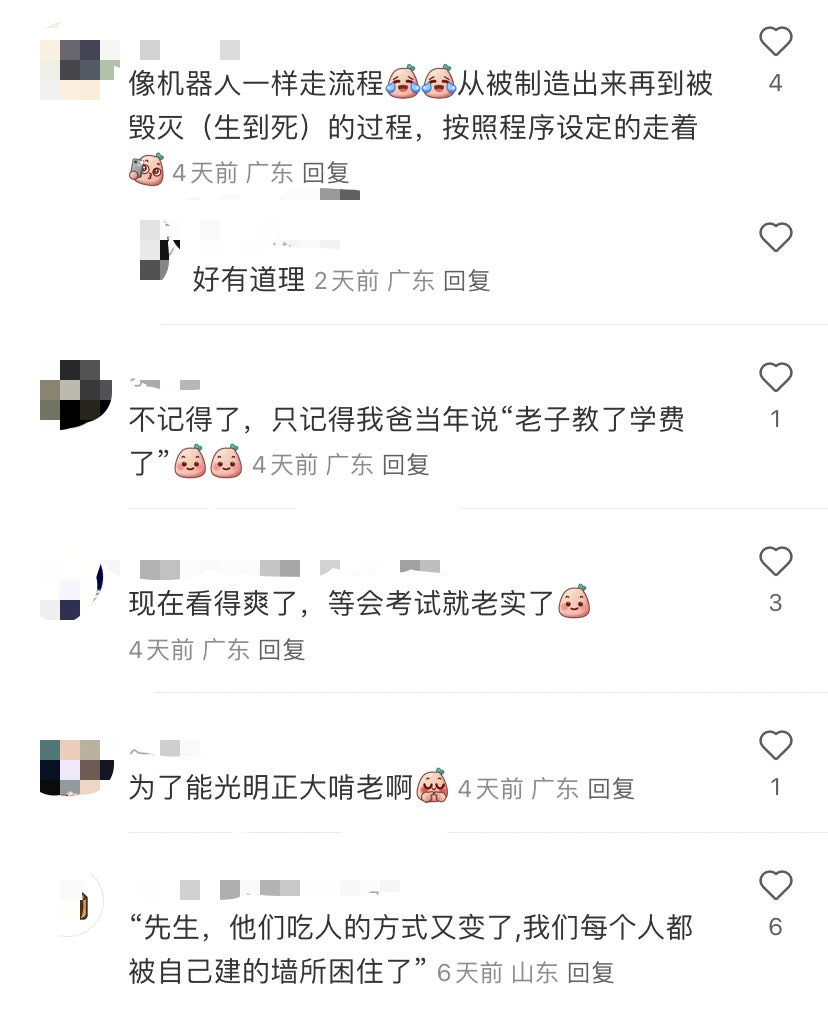Tap the heart icon showing 1 like on the 啃老 comment
Screen dimensions: 828x1016
click(775, 745)
